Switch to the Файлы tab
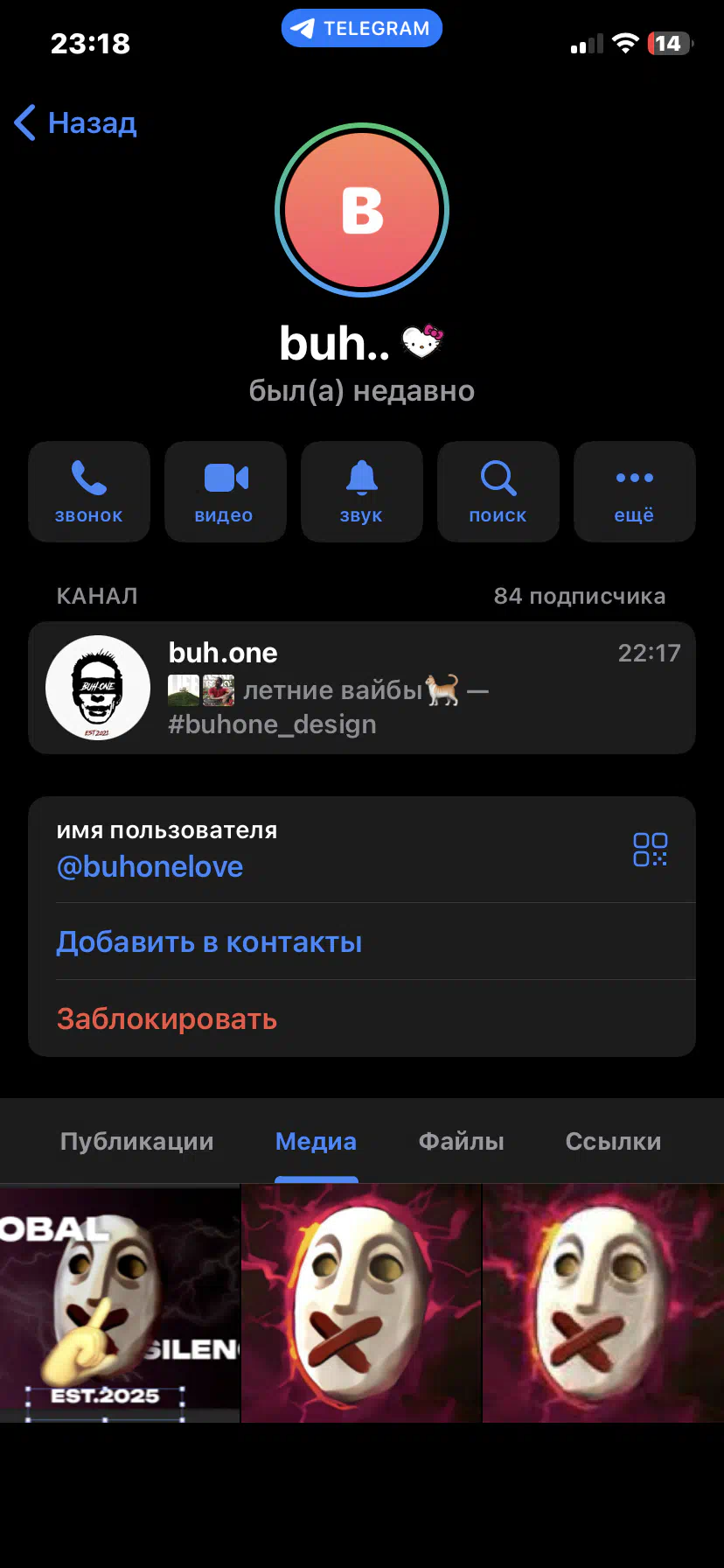 click(x=462, y=1141)
